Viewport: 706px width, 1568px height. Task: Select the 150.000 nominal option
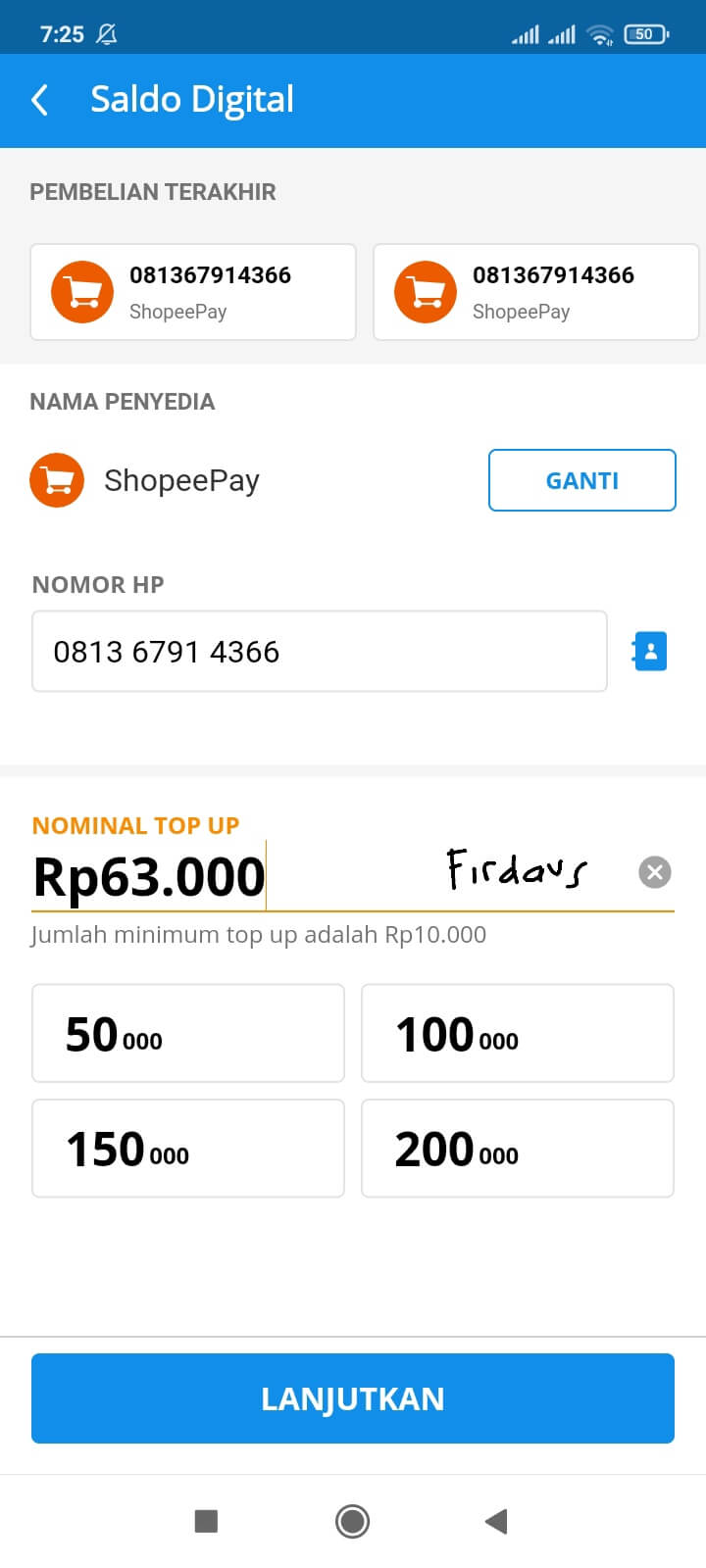click(187, 1148)
